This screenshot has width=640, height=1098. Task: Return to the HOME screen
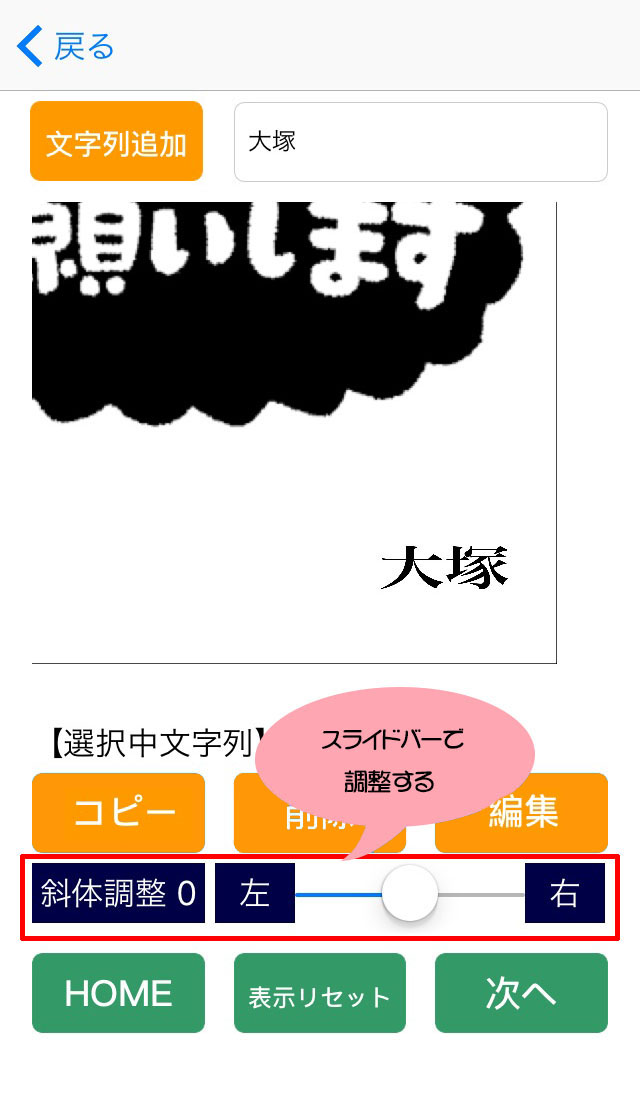click(118, 992)
